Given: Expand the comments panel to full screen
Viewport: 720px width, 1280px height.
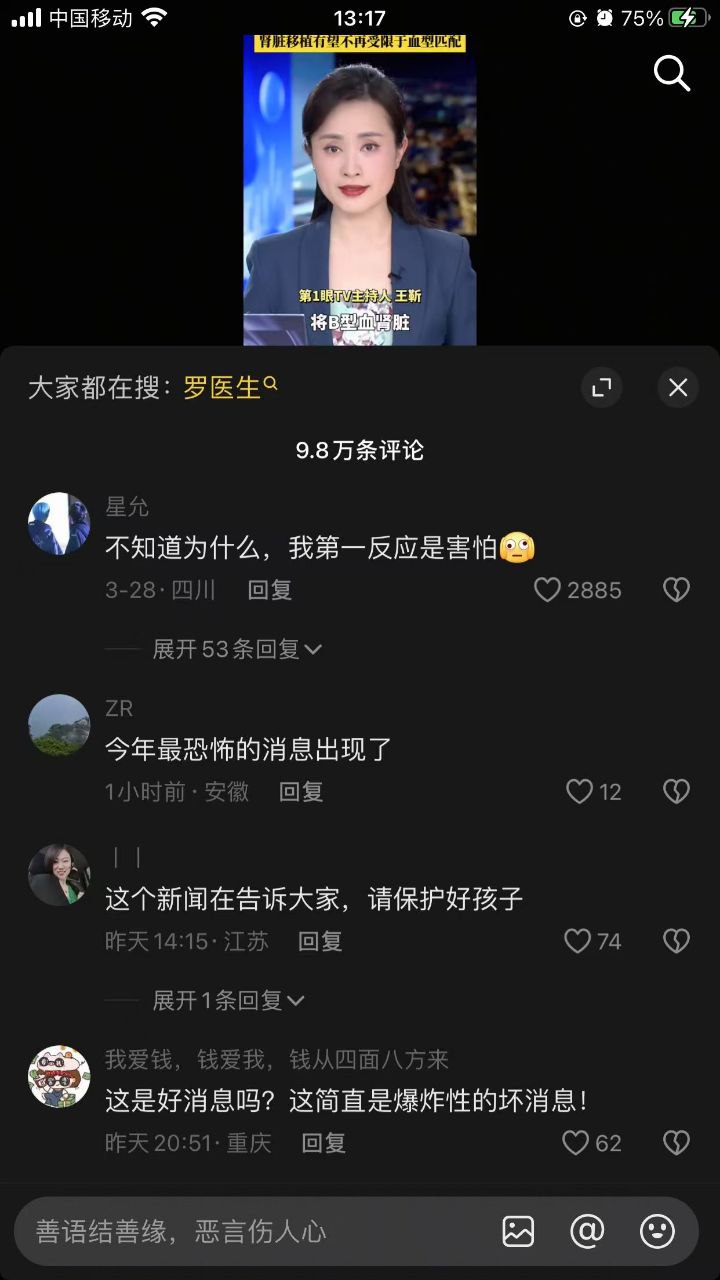Looking at the screenshot, I should 601,388.
